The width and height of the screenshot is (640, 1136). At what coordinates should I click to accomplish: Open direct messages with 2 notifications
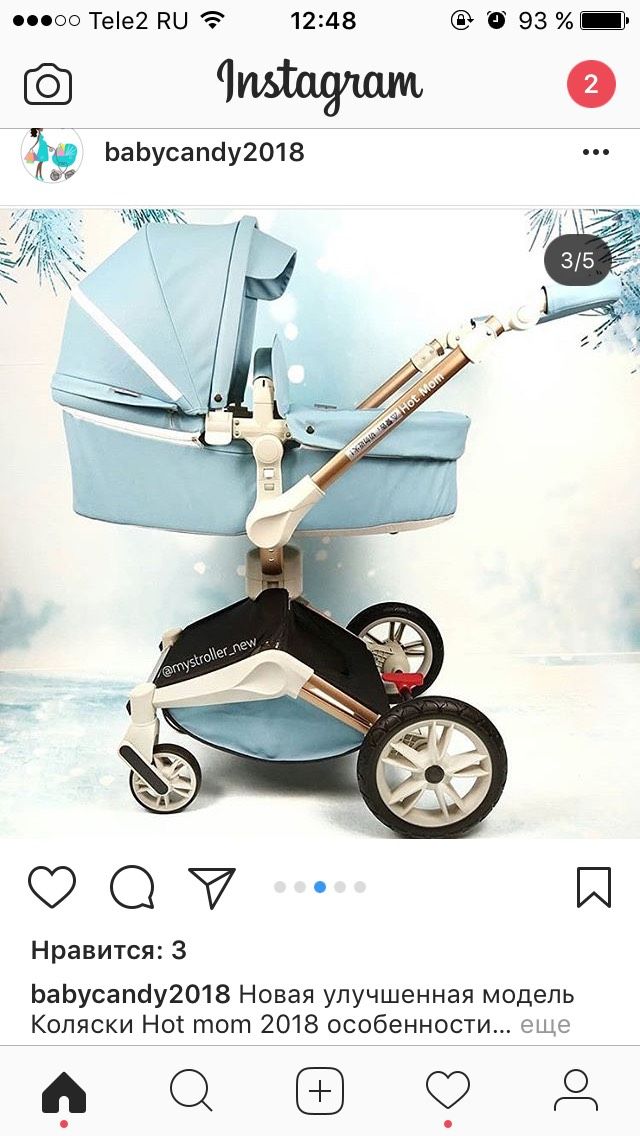(591, 84)
